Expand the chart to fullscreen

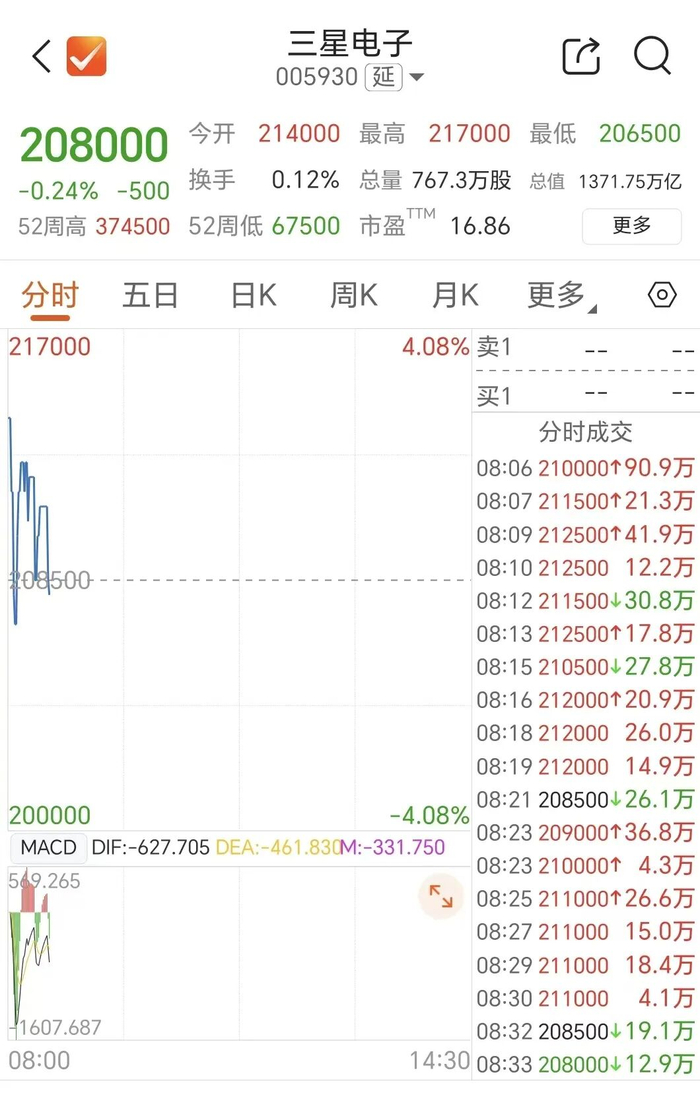pos(441,896)
